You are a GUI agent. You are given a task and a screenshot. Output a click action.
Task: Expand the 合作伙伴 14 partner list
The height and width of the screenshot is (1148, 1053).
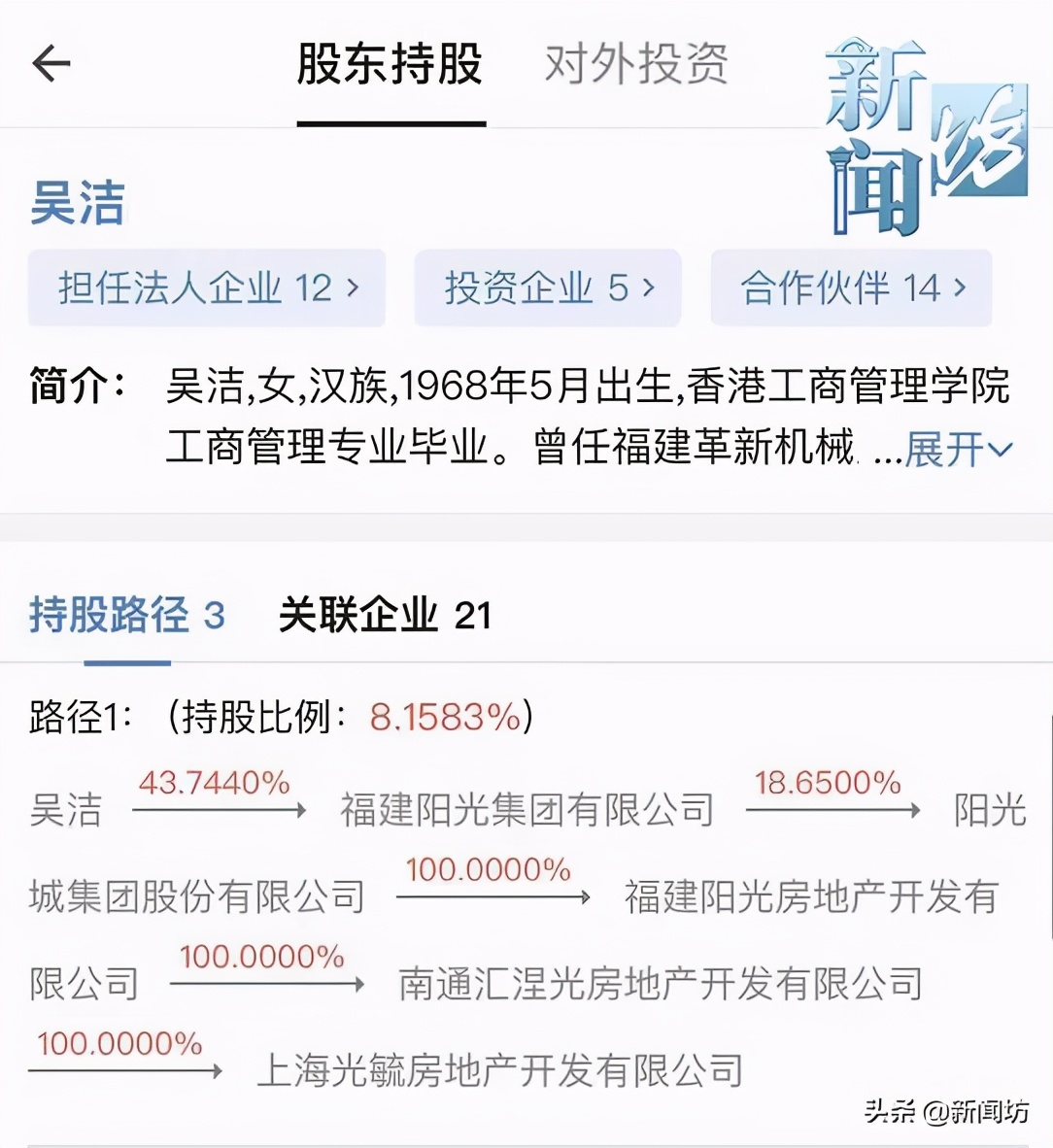click(x=851, y=287)
